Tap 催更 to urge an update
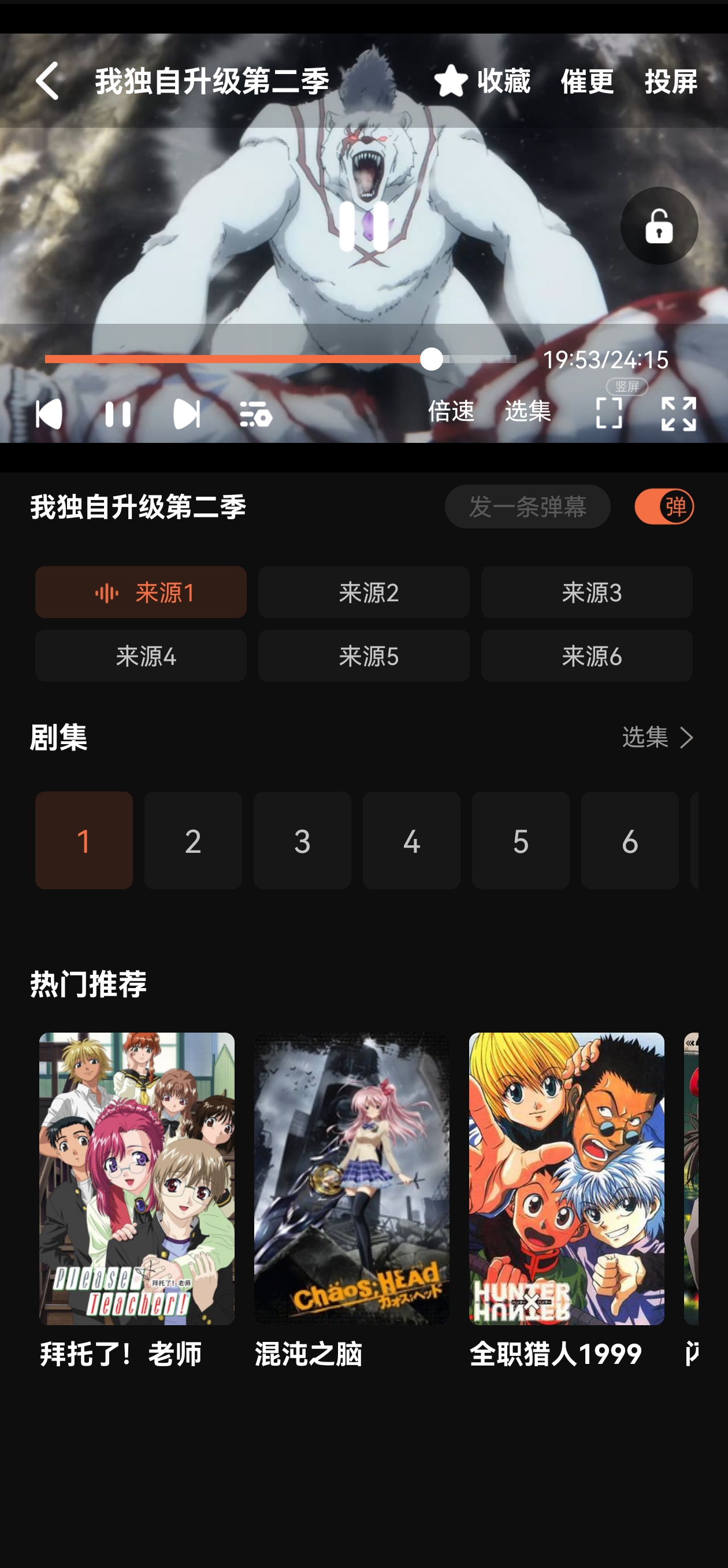728x1568 pixels. click(587, 81)
